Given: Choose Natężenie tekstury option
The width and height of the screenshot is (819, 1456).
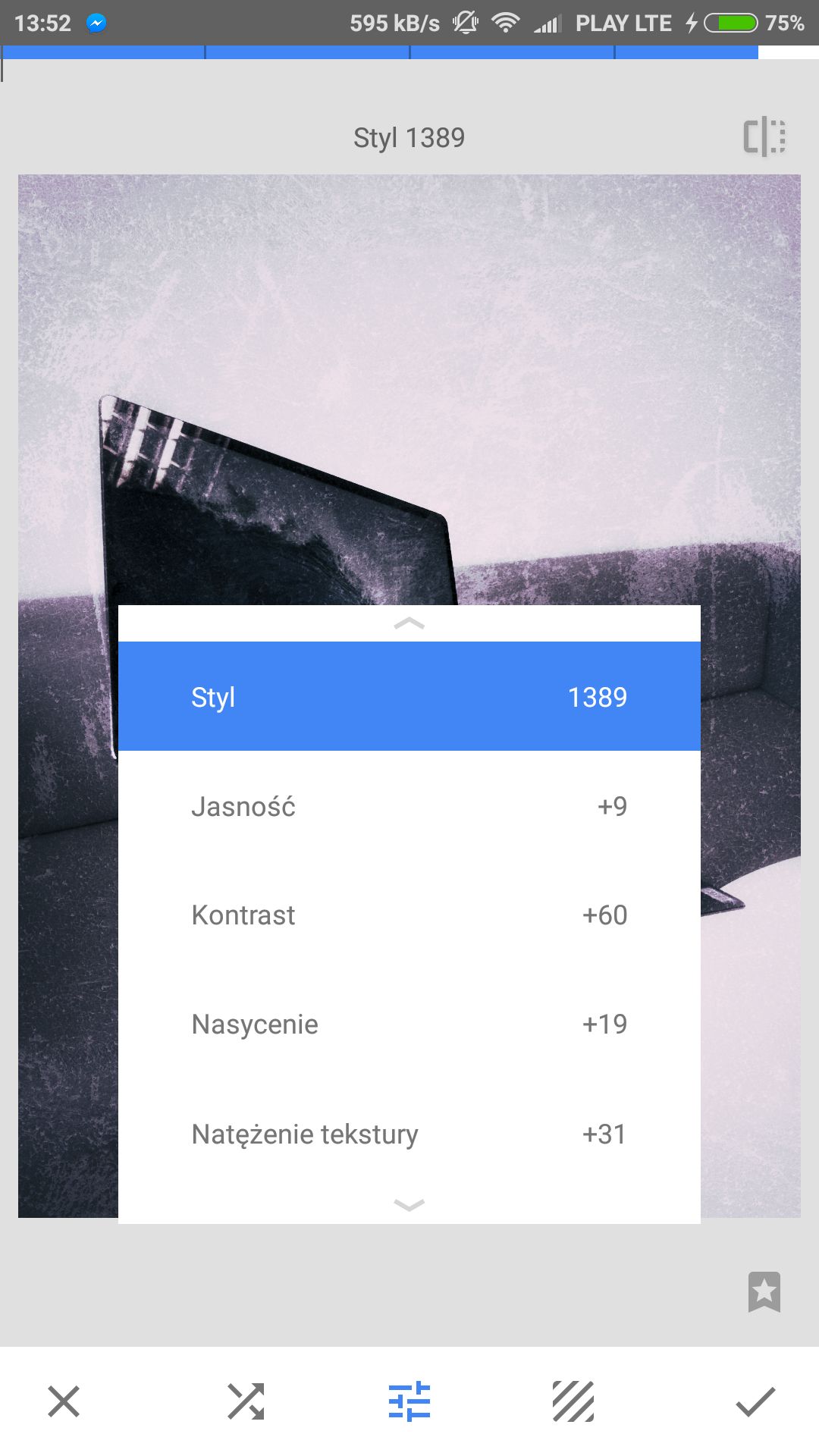Looking at the screenshot, I should (x=409, y=1134).
